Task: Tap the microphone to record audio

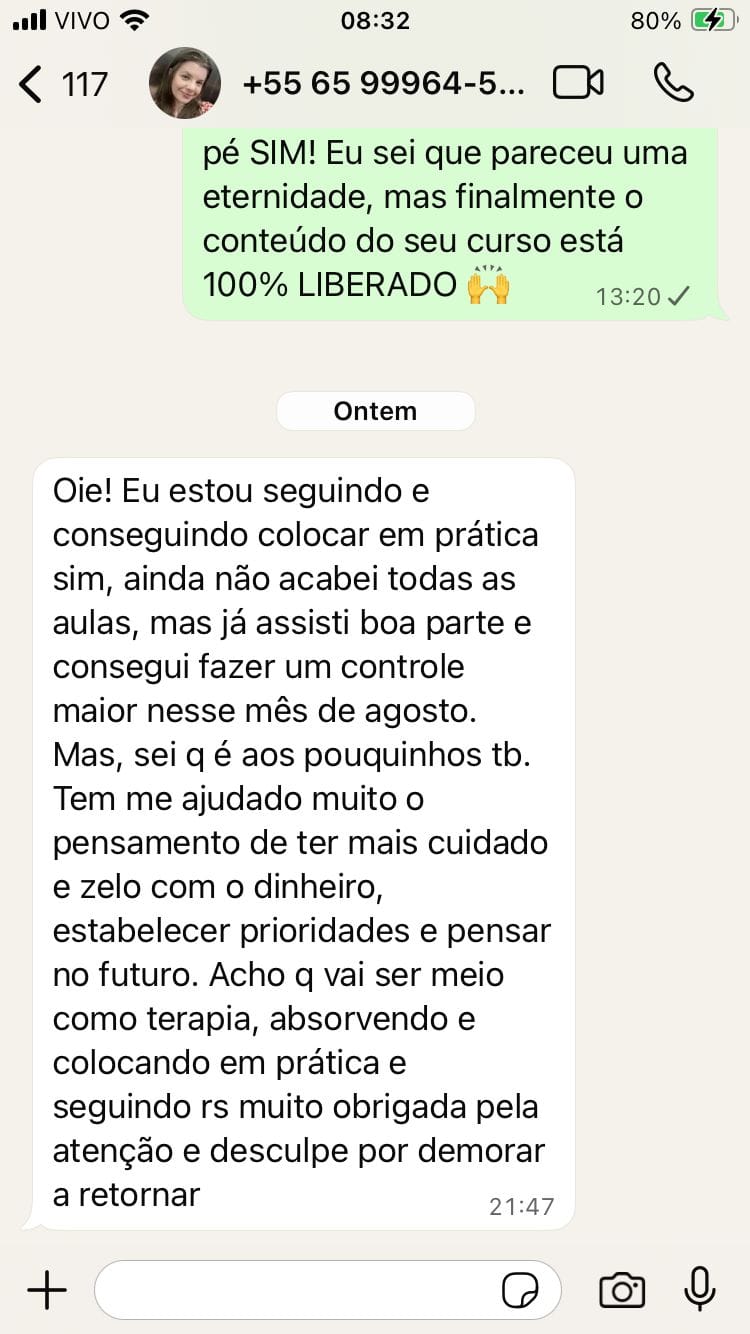Action: pos(700,1289)
